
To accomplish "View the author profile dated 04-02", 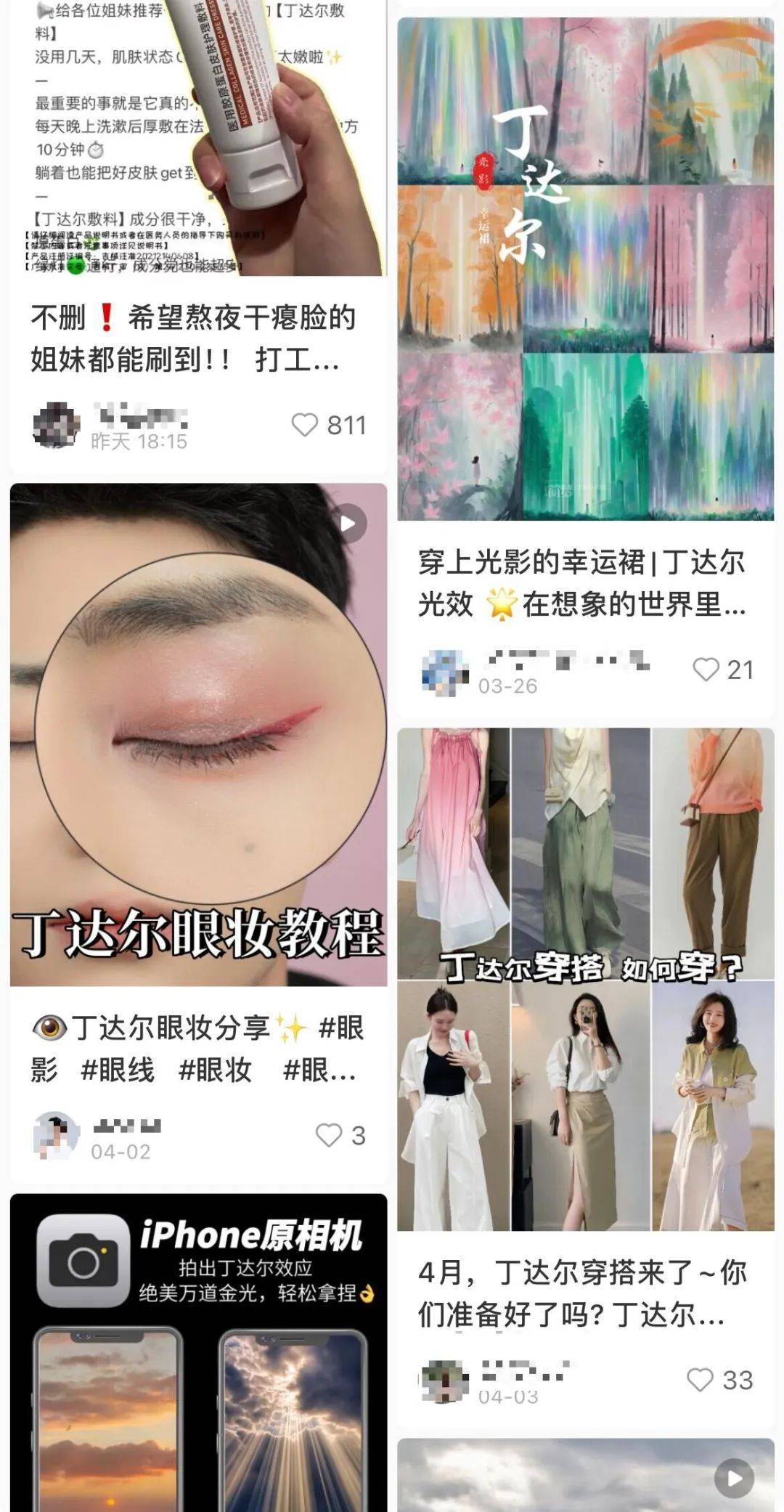I will click(x=56, y=1135).
